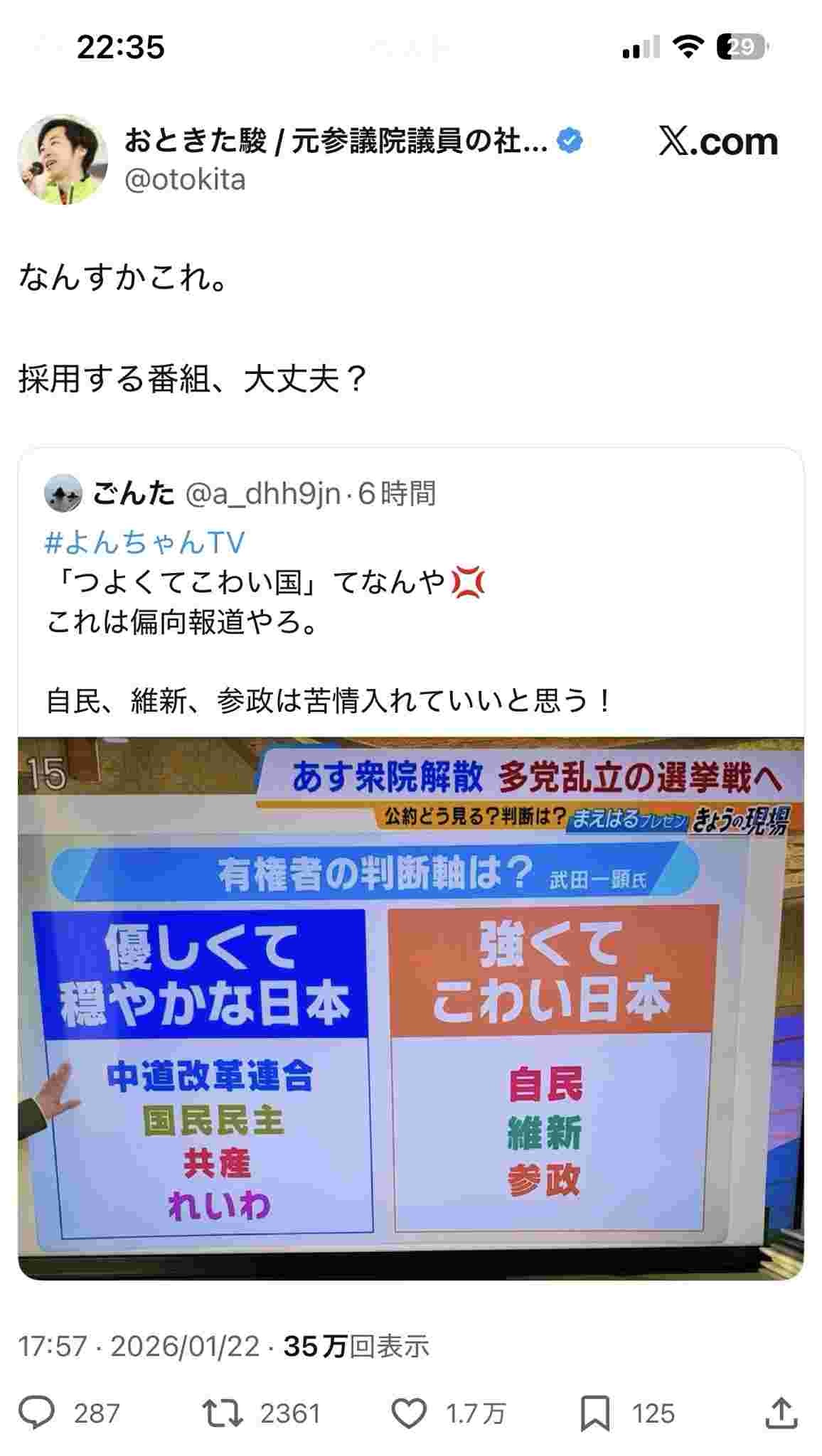
Task: Open the X.com logo link
Action: [718, 141]
